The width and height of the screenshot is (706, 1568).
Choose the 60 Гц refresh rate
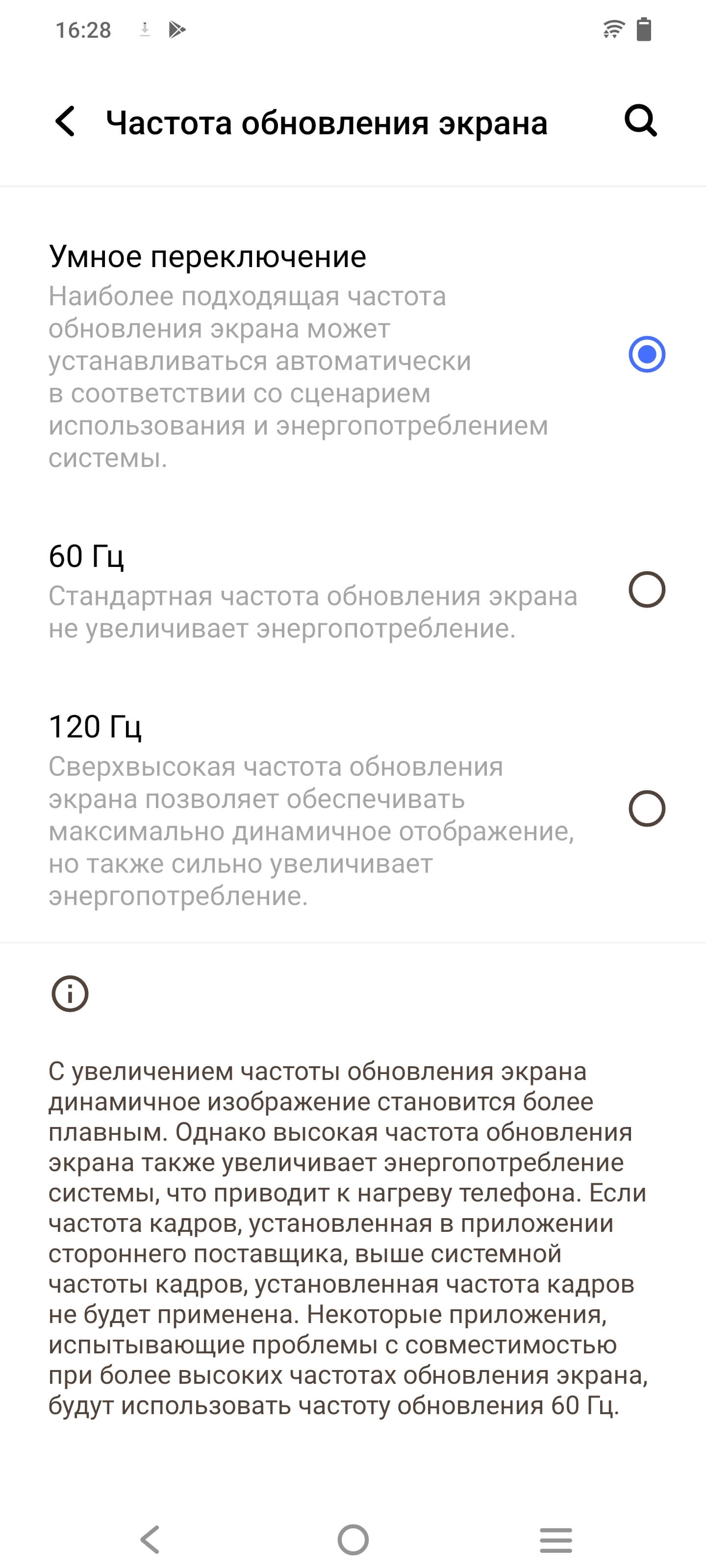[646, 589]
